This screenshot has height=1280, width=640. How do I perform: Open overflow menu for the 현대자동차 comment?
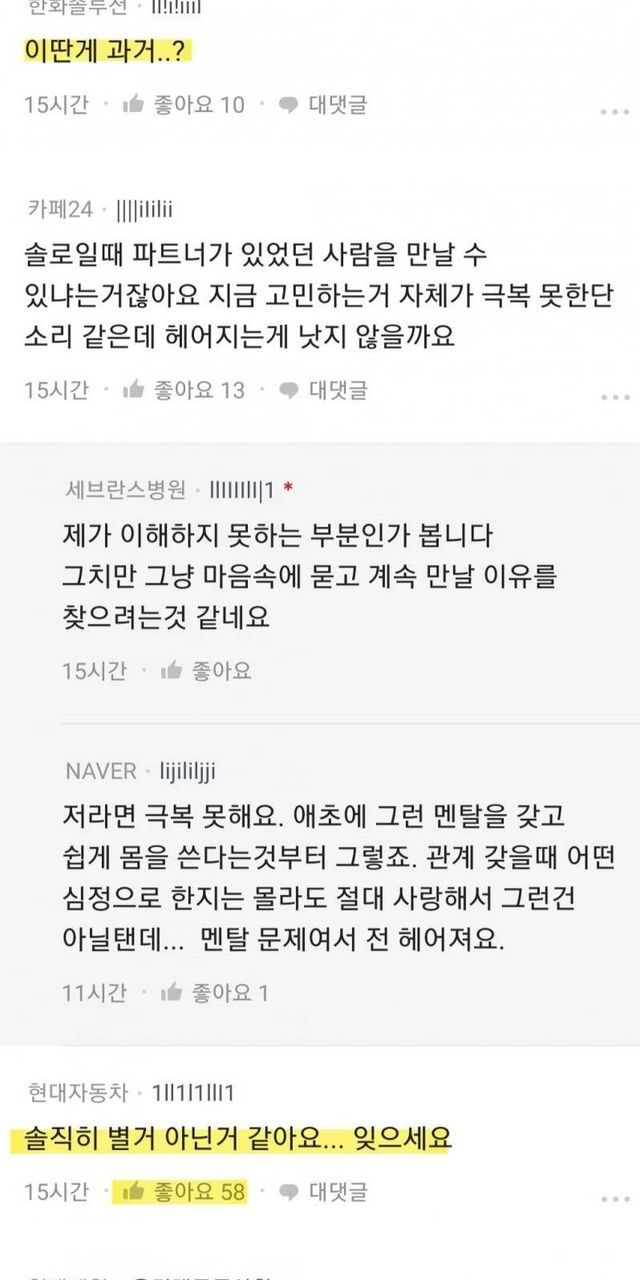point(614,1198)
